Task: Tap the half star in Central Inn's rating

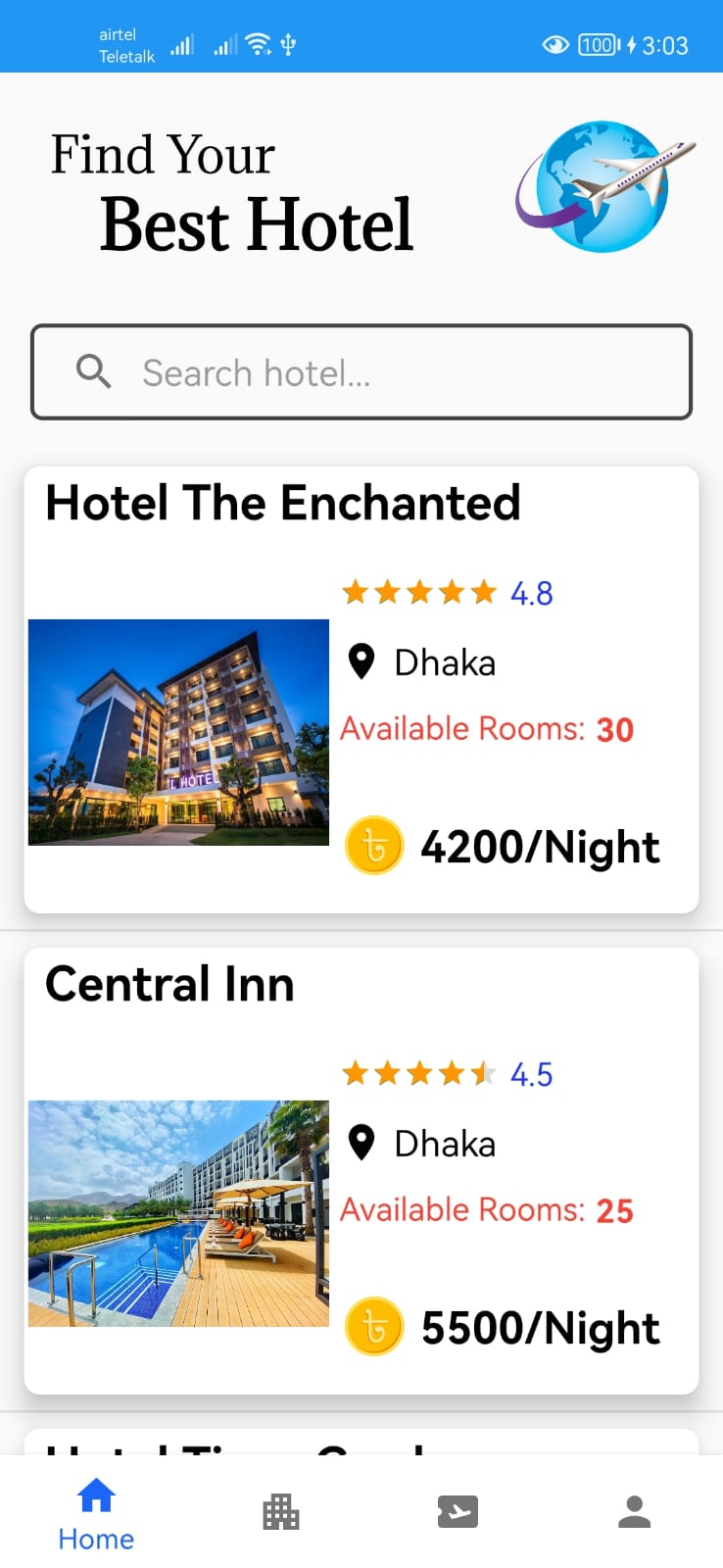Action: click(484, 1073)
